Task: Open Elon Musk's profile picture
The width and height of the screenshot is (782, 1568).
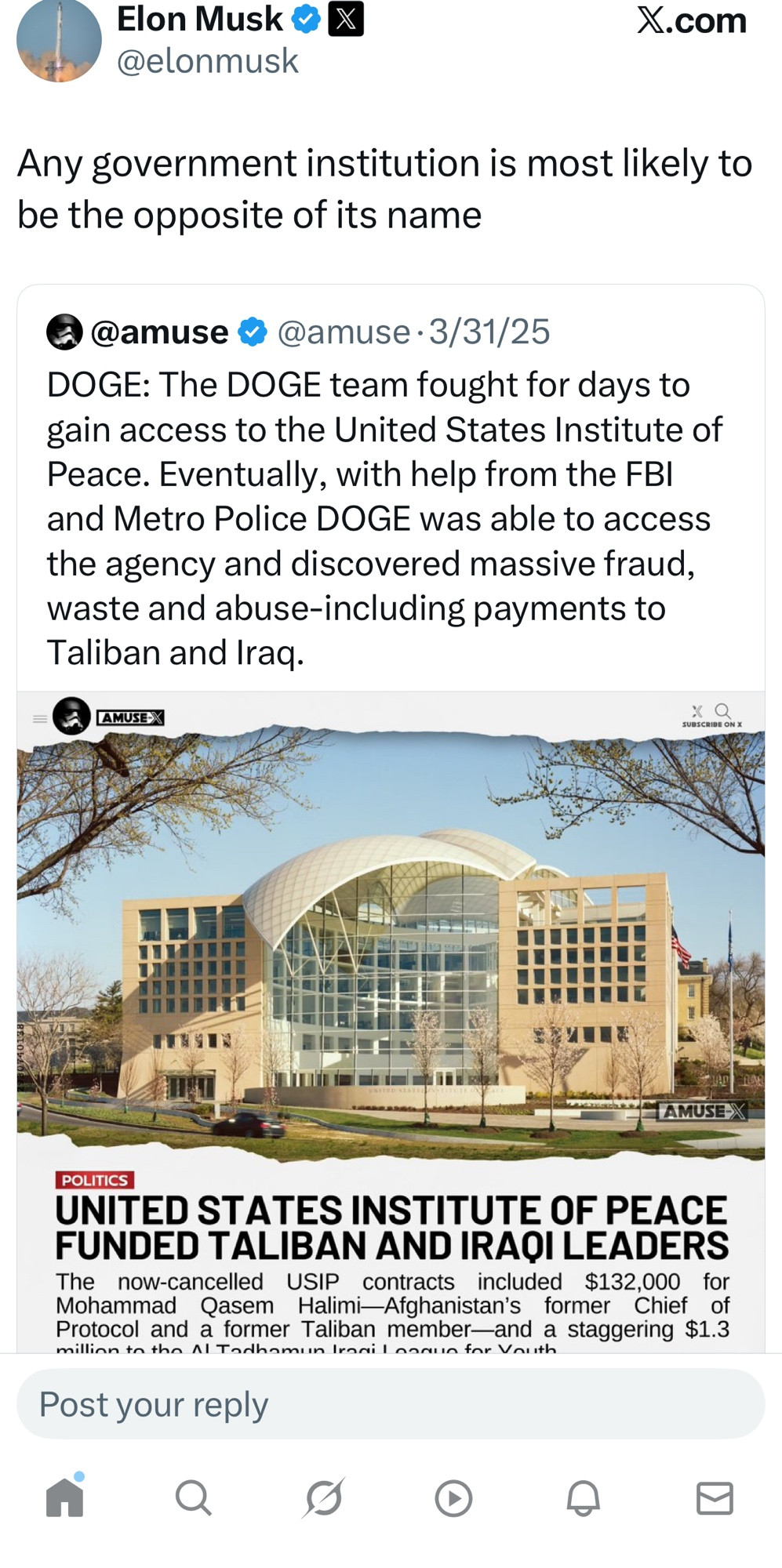Action: tap(59, 41)
